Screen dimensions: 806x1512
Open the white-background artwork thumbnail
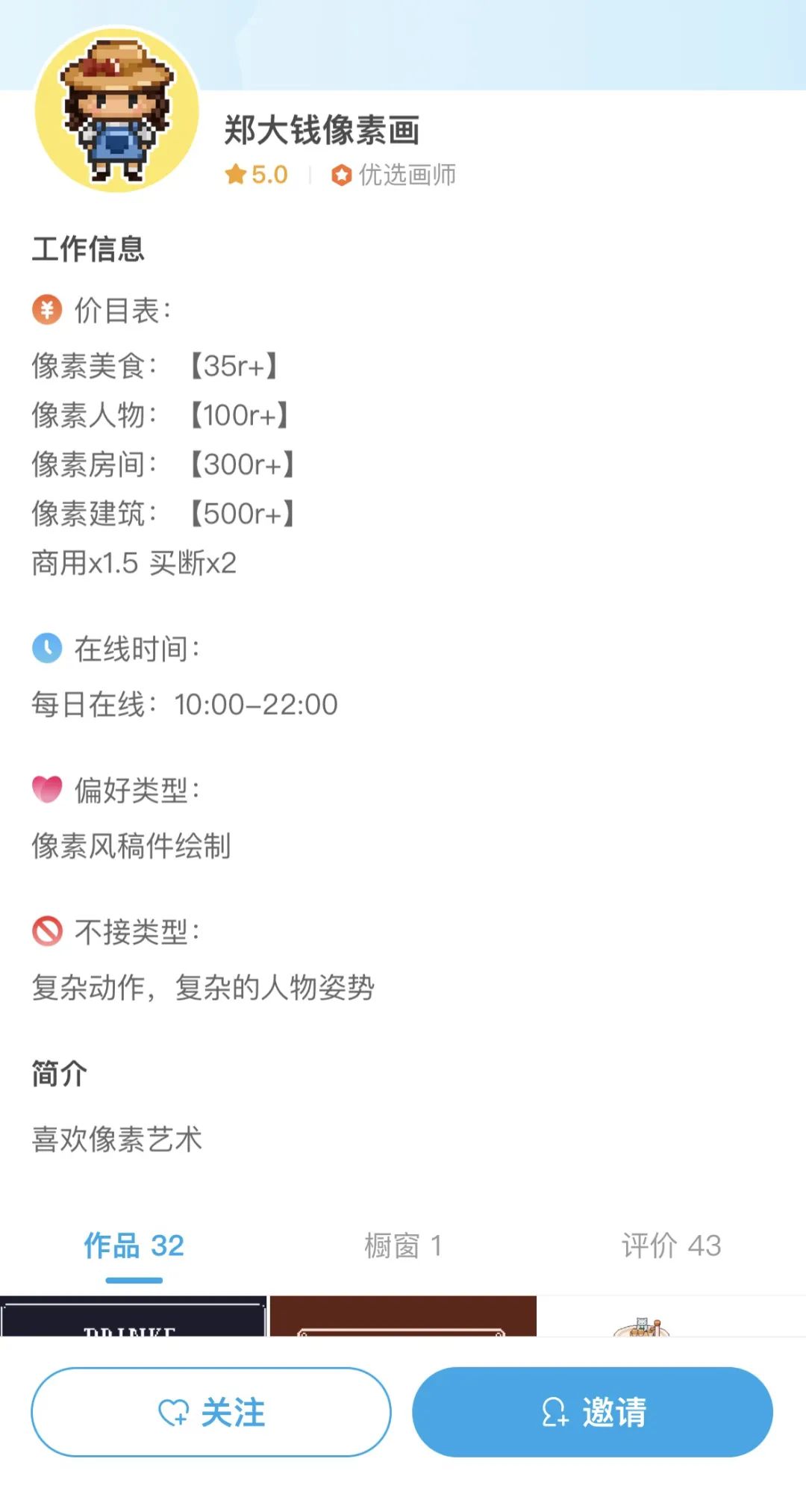671,1319
